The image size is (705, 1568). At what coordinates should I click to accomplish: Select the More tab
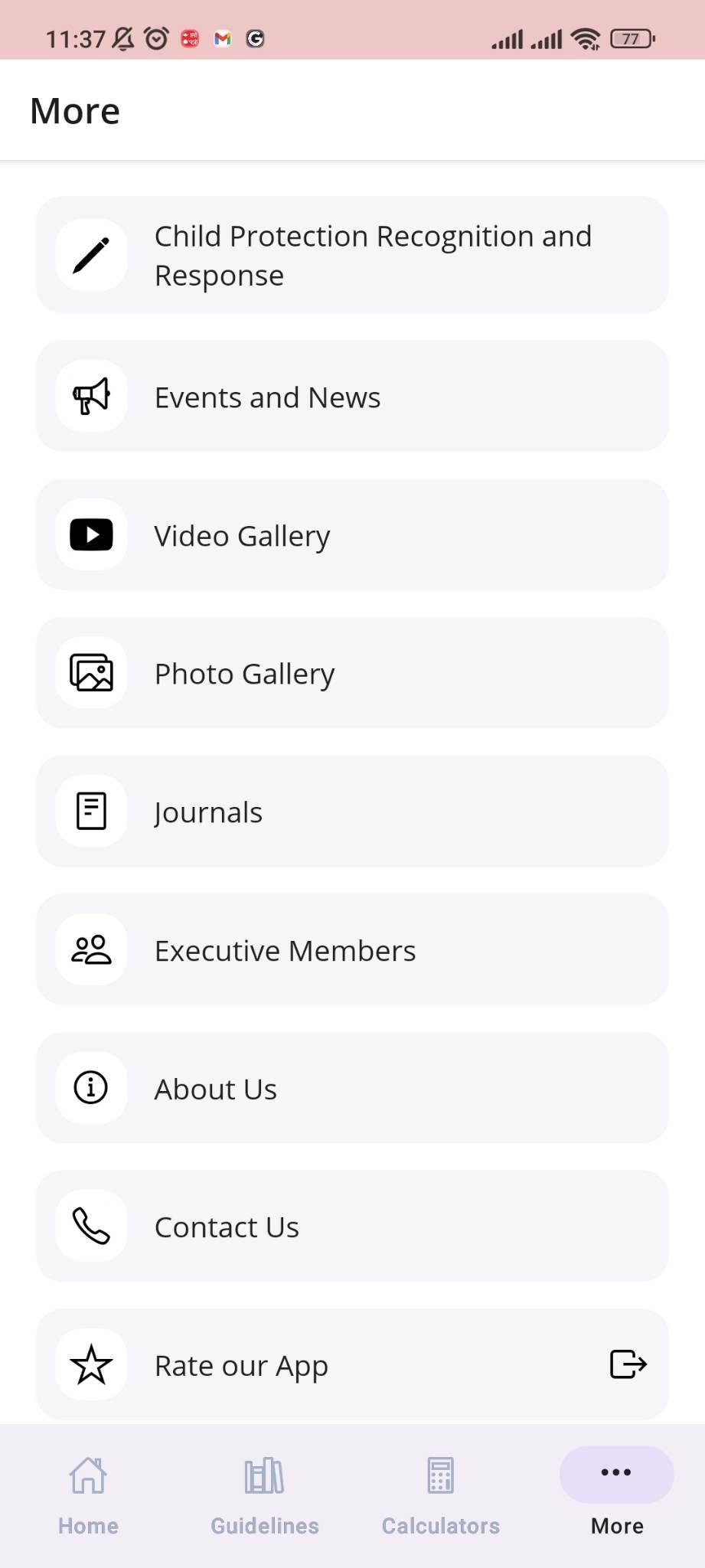(617, 1495)
